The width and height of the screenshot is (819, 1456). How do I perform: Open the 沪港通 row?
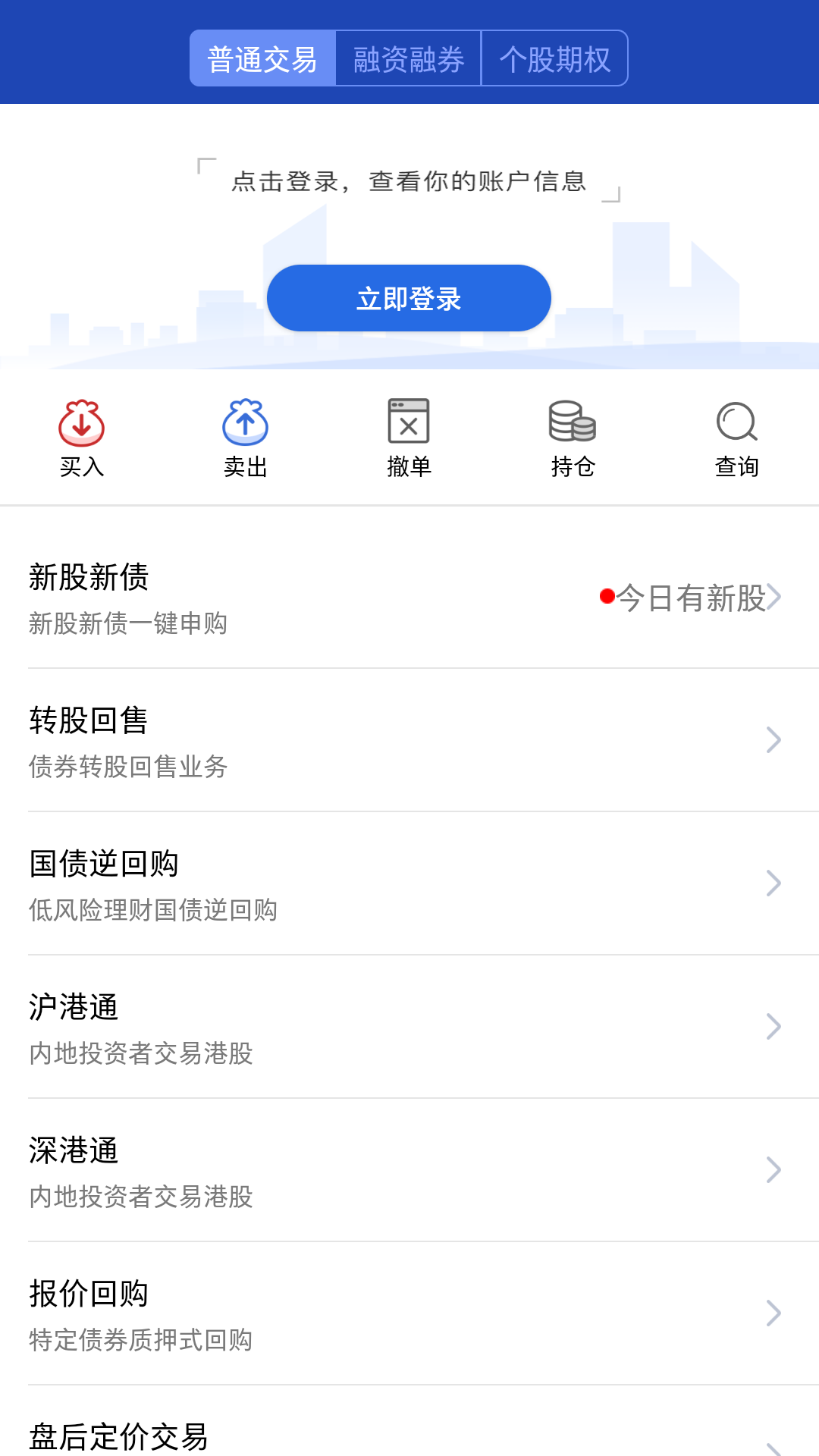coord(409,1028)
